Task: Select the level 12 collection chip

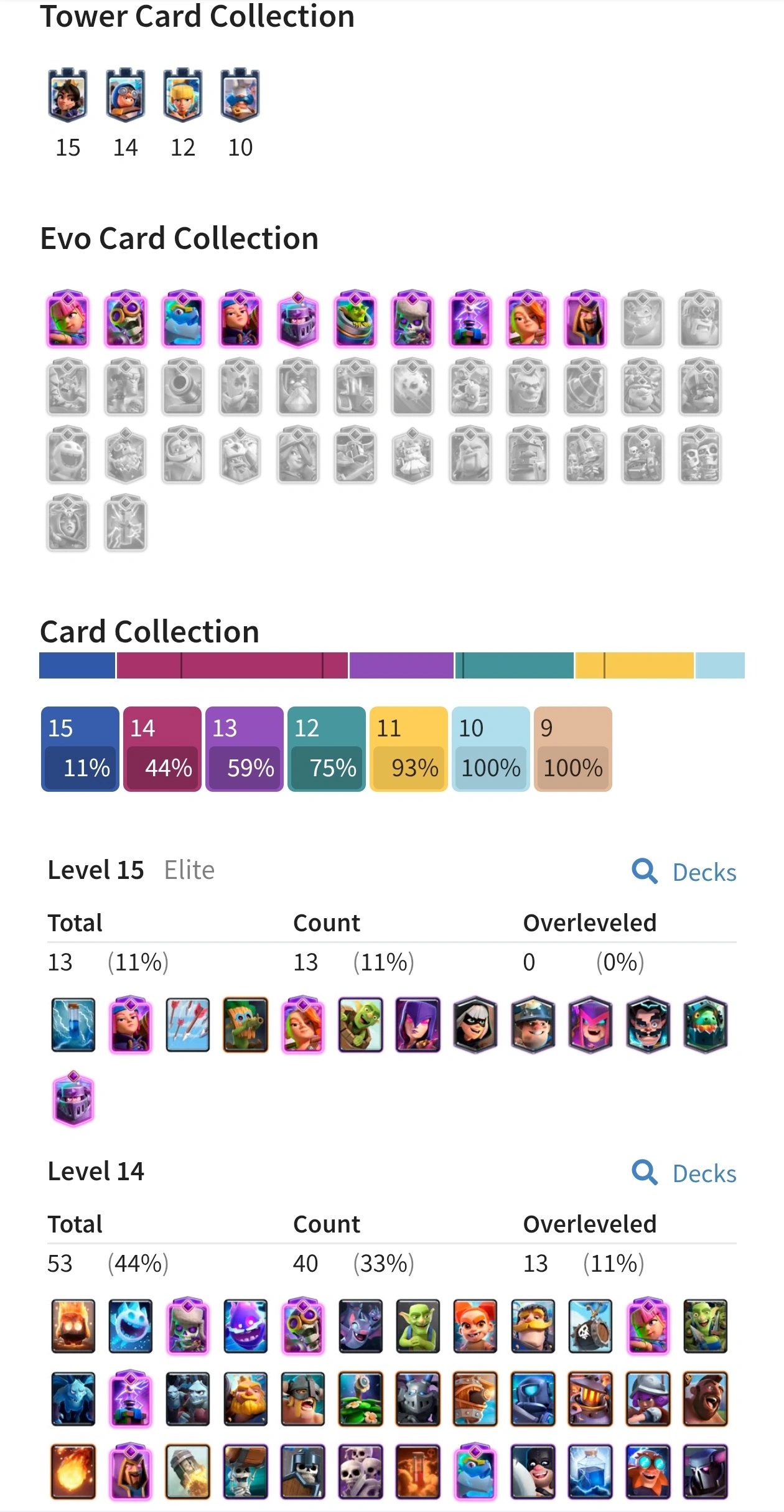Action: tap(326, 749)
